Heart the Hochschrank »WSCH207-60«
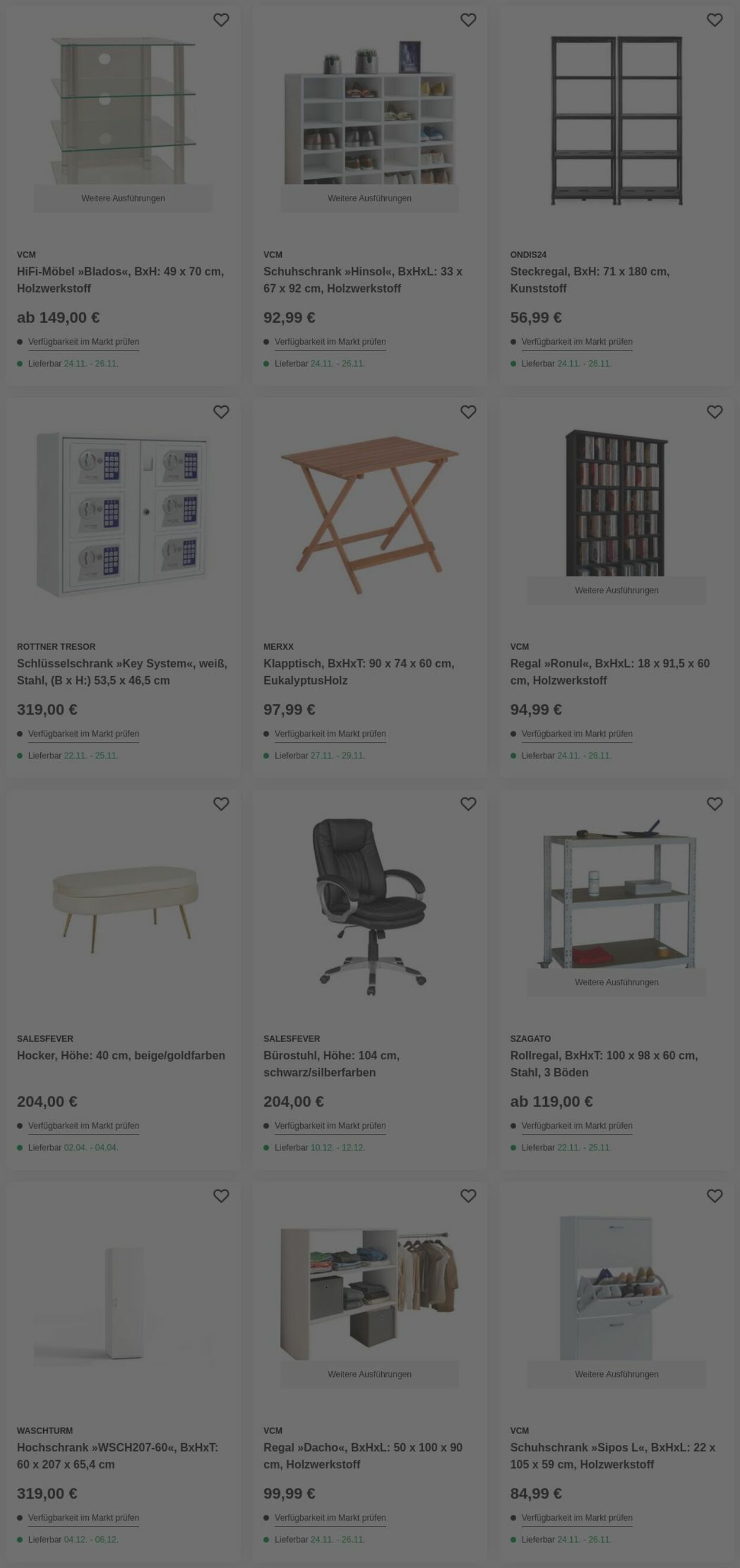740x1568 pixels. point(221,1196)
